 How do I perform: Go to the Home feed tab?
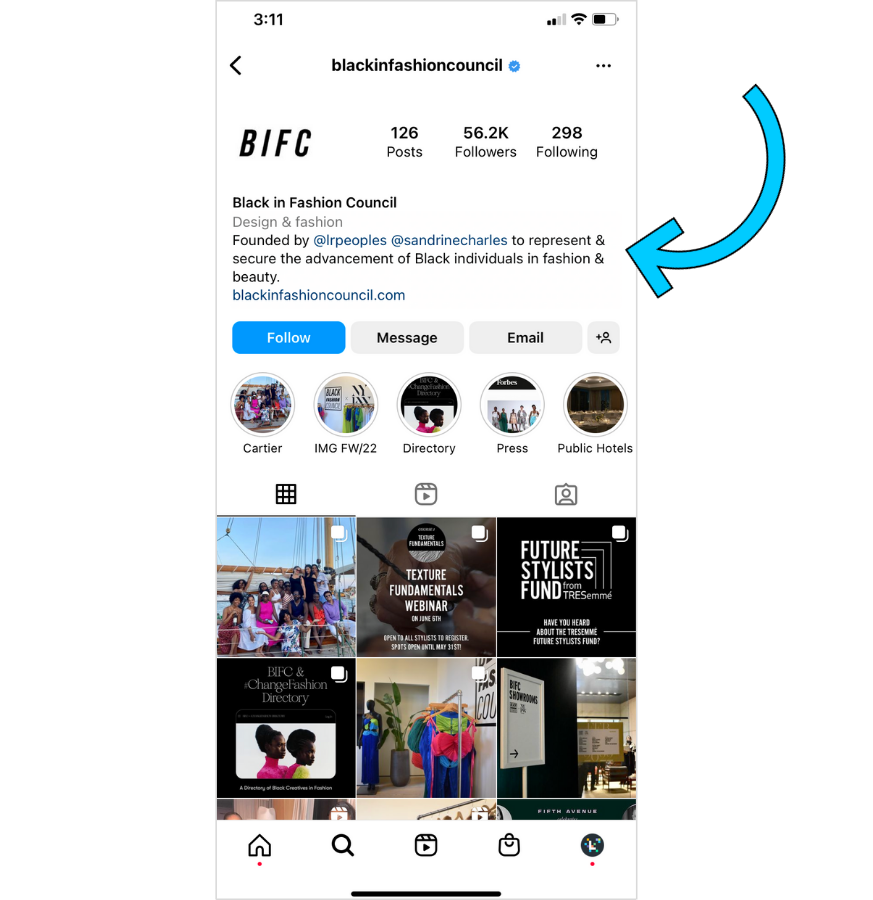pyautogui.click(x=260, y=845)
